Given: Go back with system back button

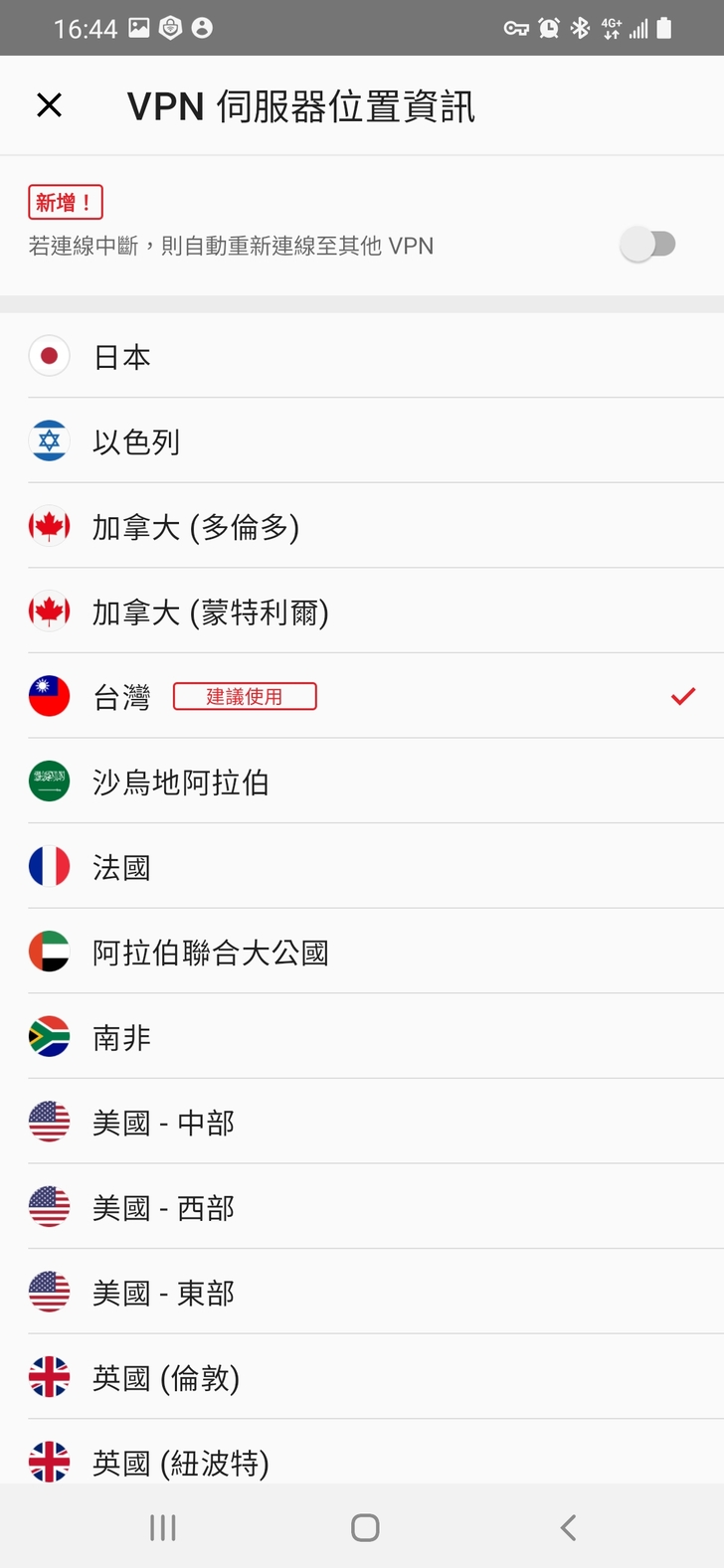Looking at the screenshot, I should pos(568,1527).
